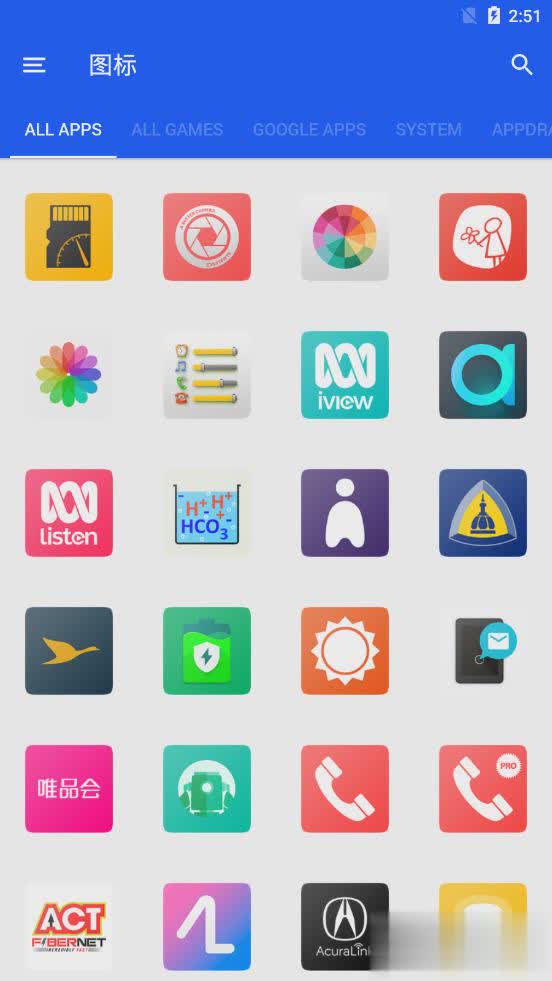This screenshot has width=552, height=981.
Task: Tap the HCO3 chemistry icon
Action: (x=207, y=513)
